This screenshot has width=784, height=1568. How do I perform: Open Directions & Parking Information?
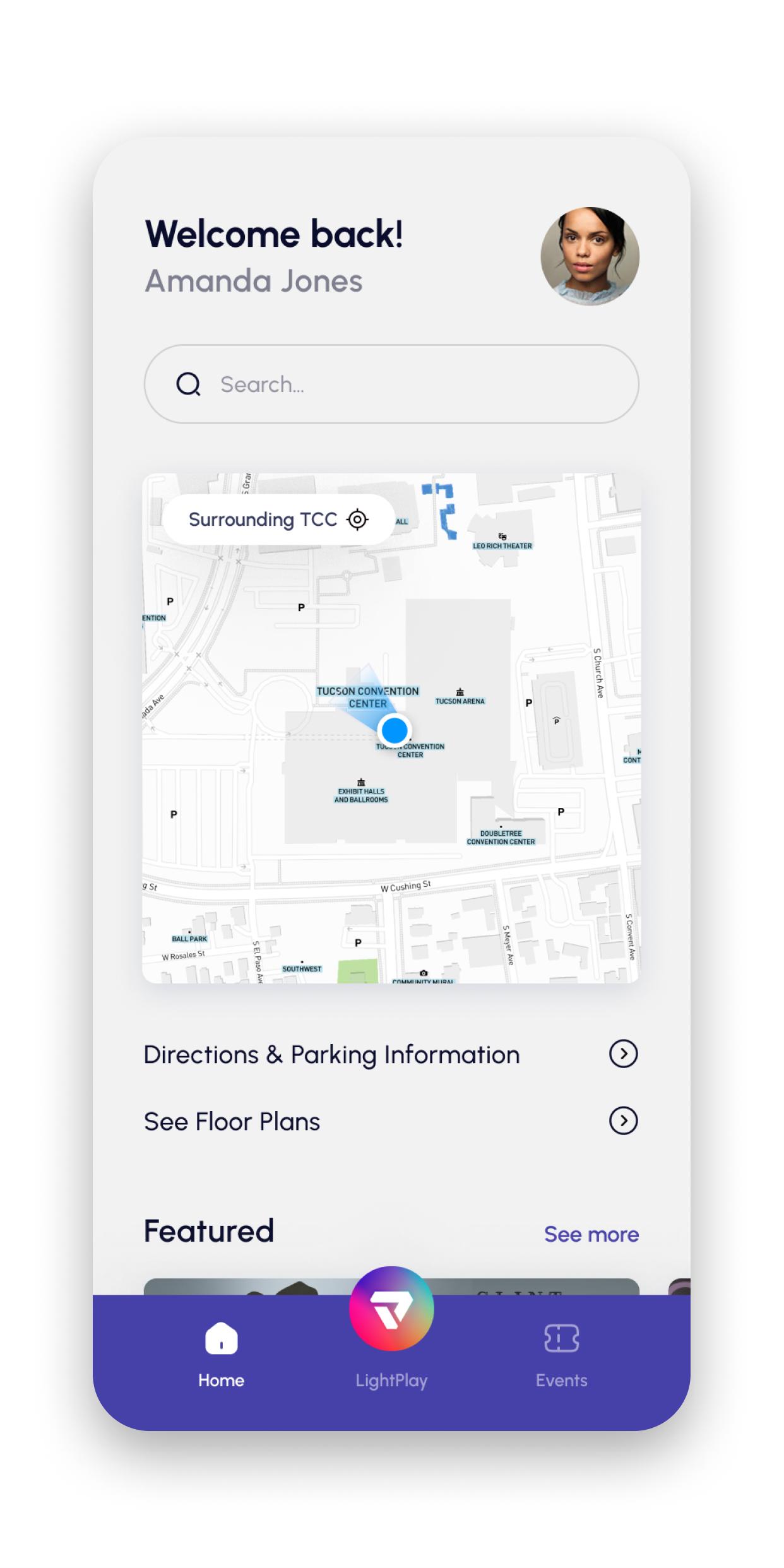click(x=391, y=1054)
